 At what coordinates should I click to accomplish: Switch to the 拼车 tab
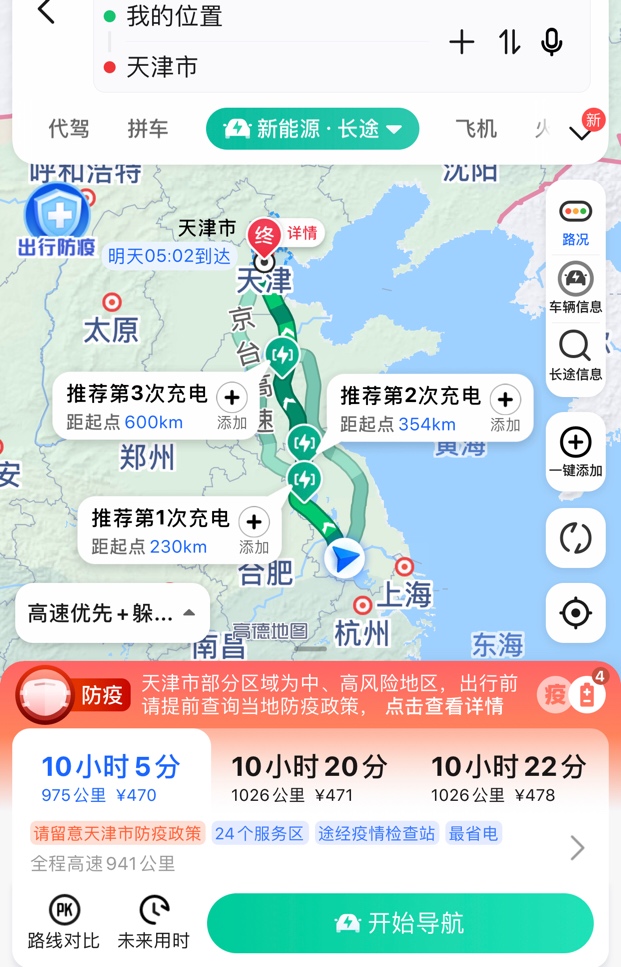click(x=148, y=129)
